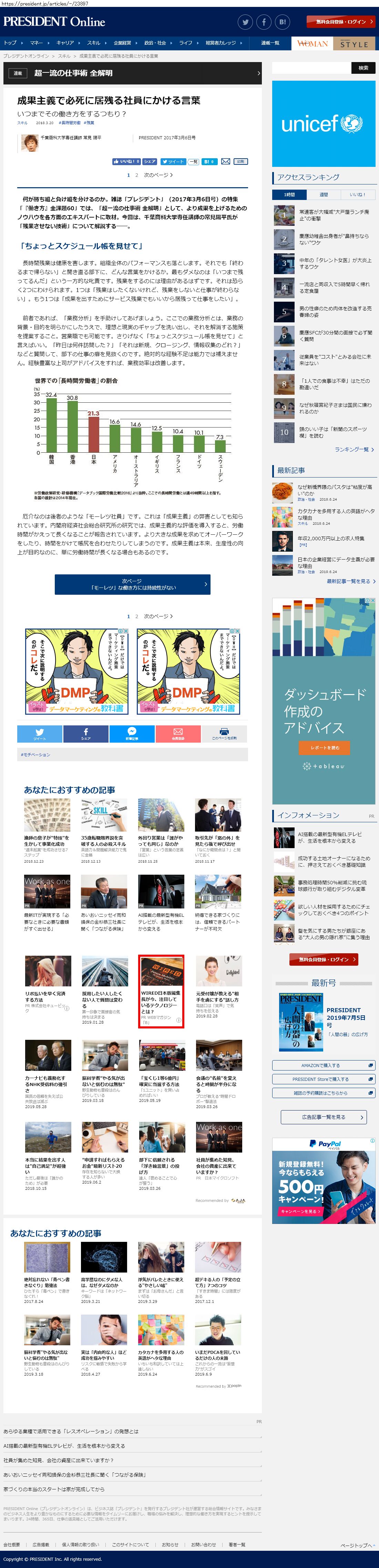Go to next page 「モーレツ」な働き方には持続性がない
This screenshot has height=1568, width=379.
[132, 584]
